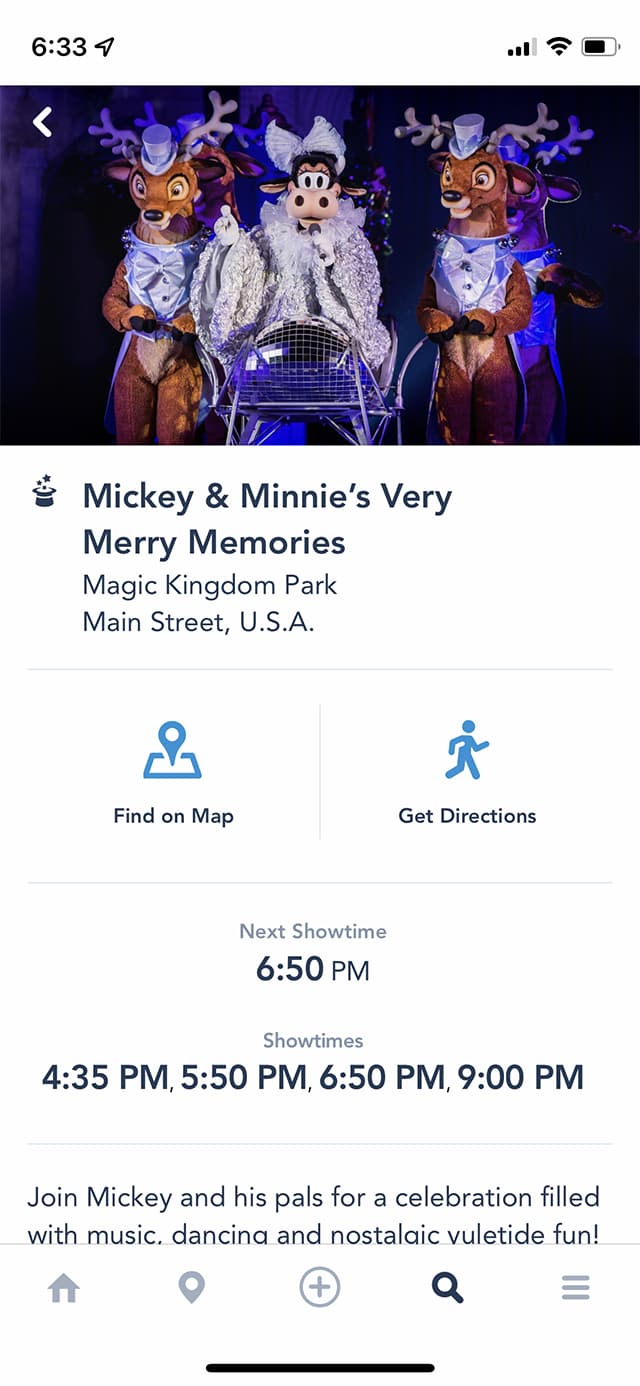Go back using the top-left arrow

pyautogui.click(x=42, y=123)
